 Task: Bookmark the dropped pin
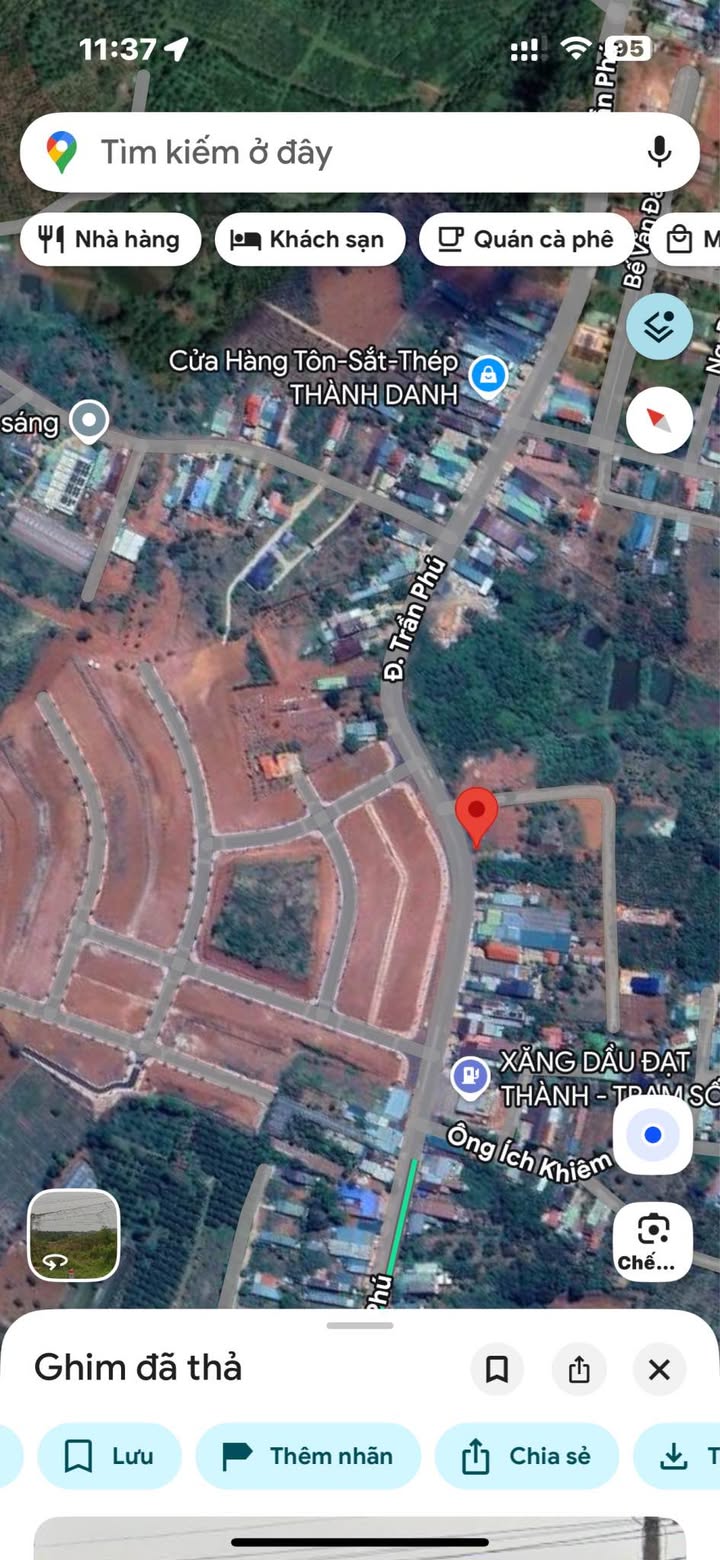pos(497,1369)
